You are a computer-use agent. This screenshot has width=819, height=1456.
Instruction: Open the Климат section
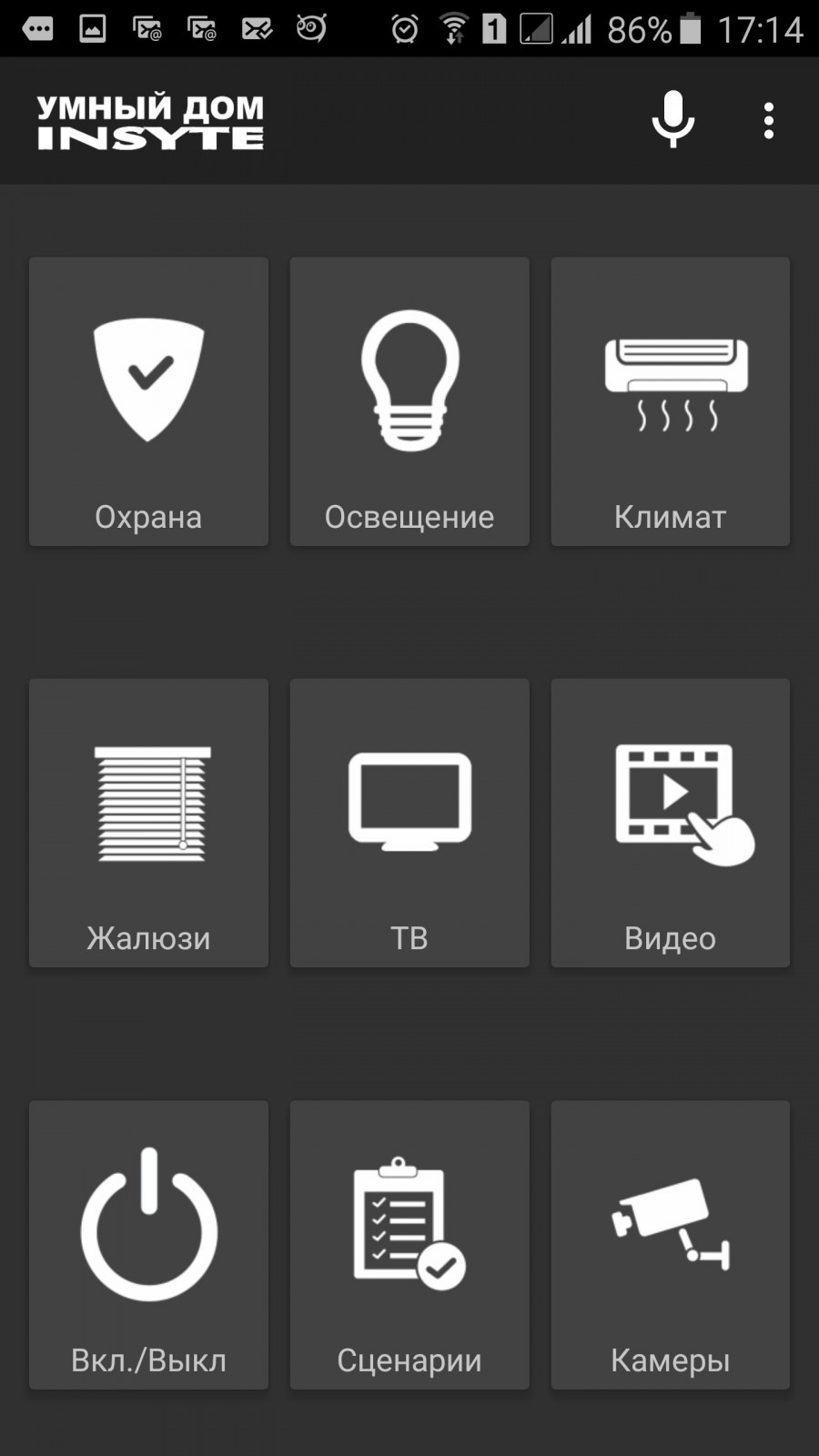coord(670,400)
